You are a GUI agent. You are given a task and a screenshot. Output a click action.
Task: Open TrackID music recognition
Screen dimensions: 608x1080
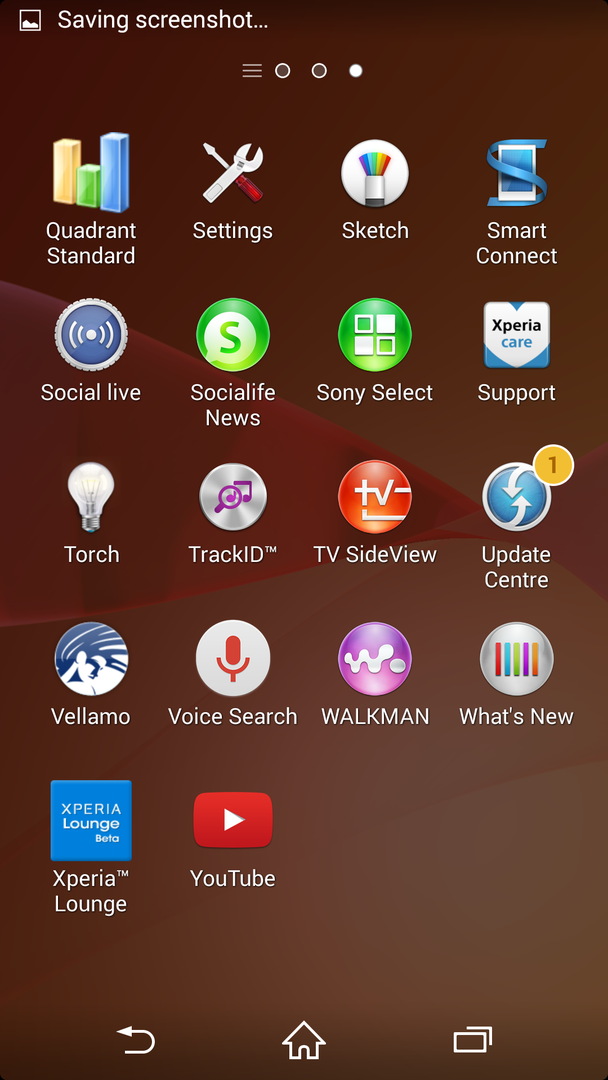click(x=233, y=497)
